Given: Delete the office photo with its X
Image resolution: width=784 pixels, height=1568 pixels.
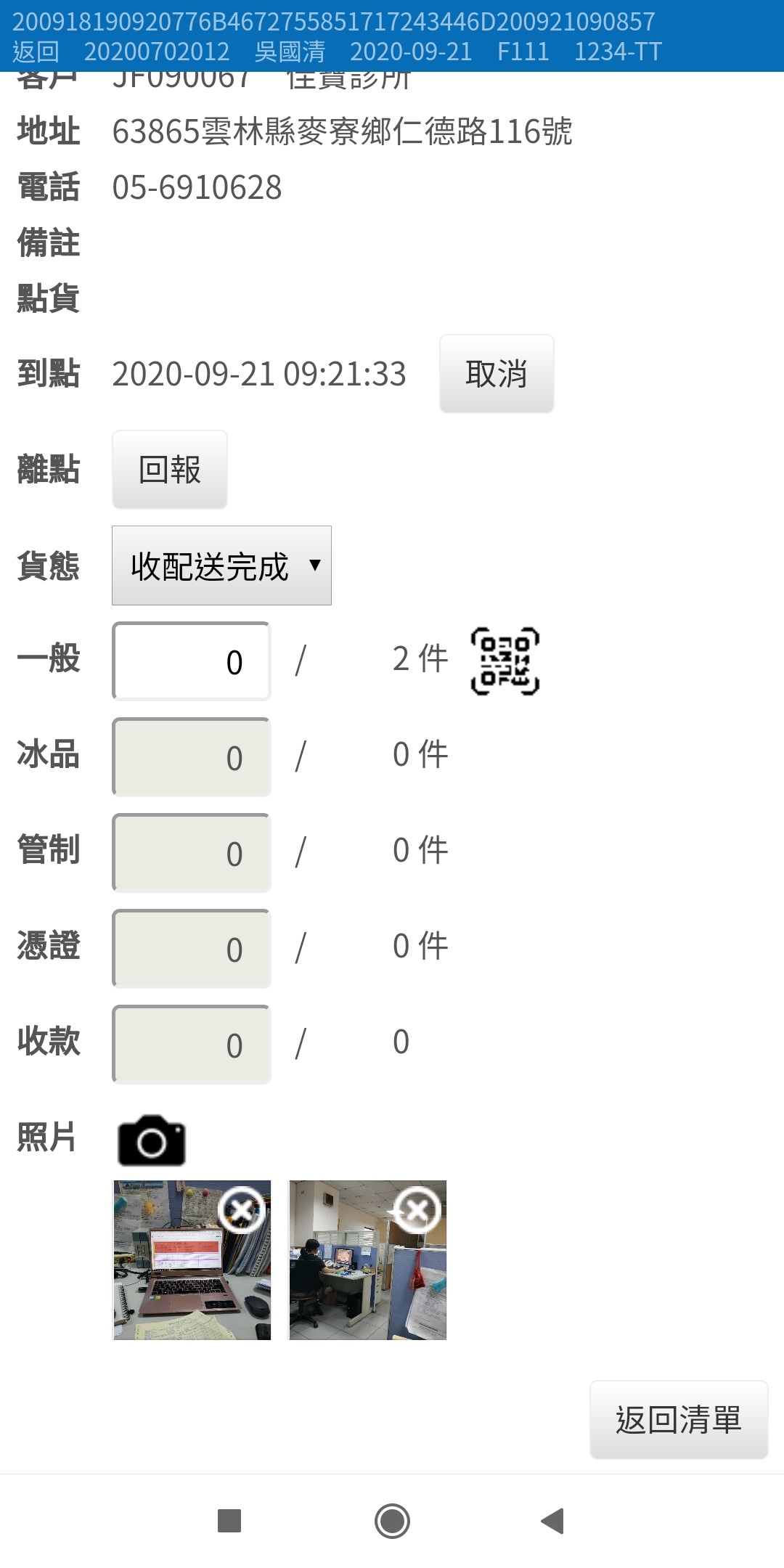Looking at the screenshot, I should [x=418, y=1210].
